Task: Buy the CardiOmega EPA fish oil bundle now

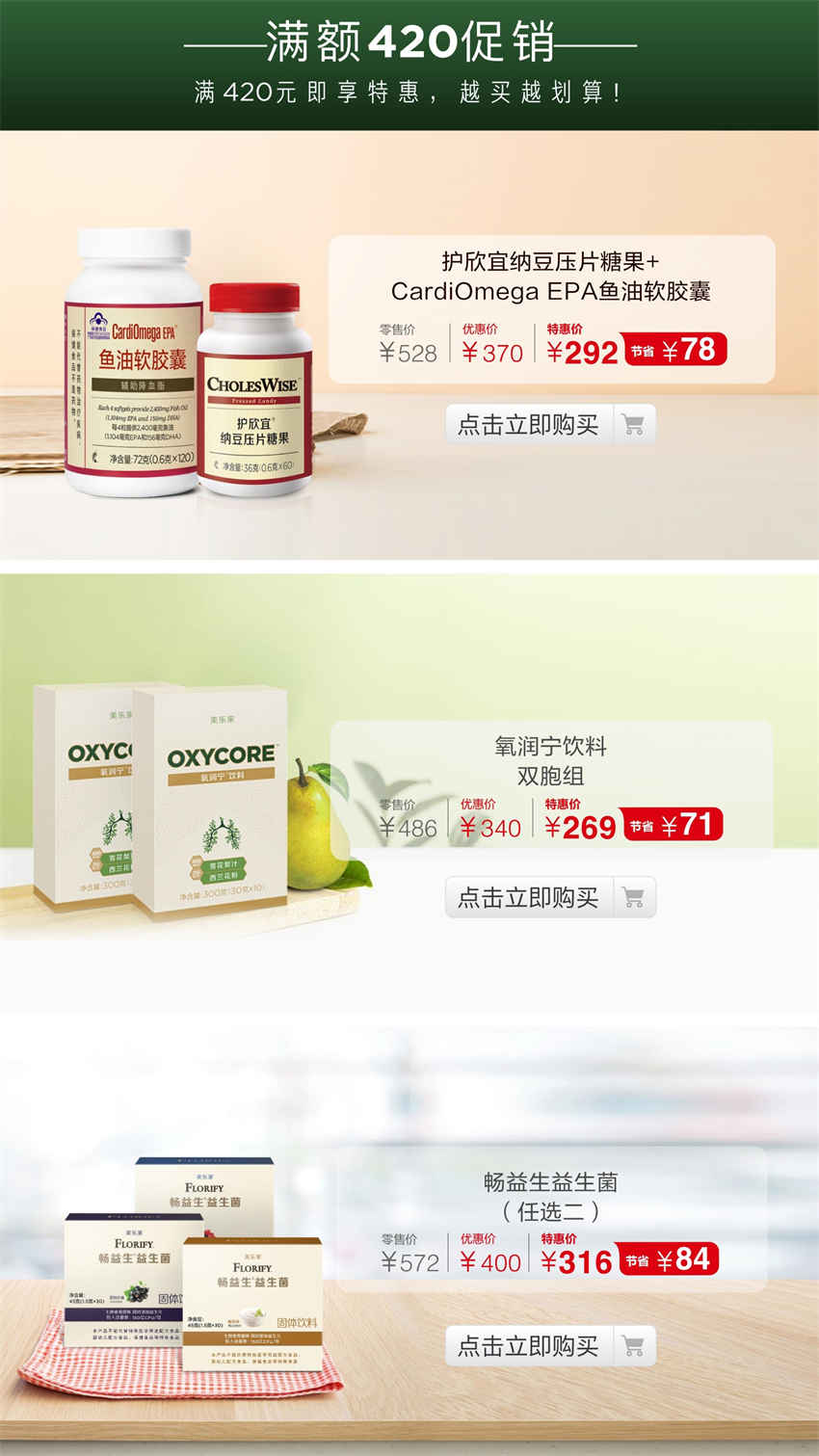Action: pos(550,424)
